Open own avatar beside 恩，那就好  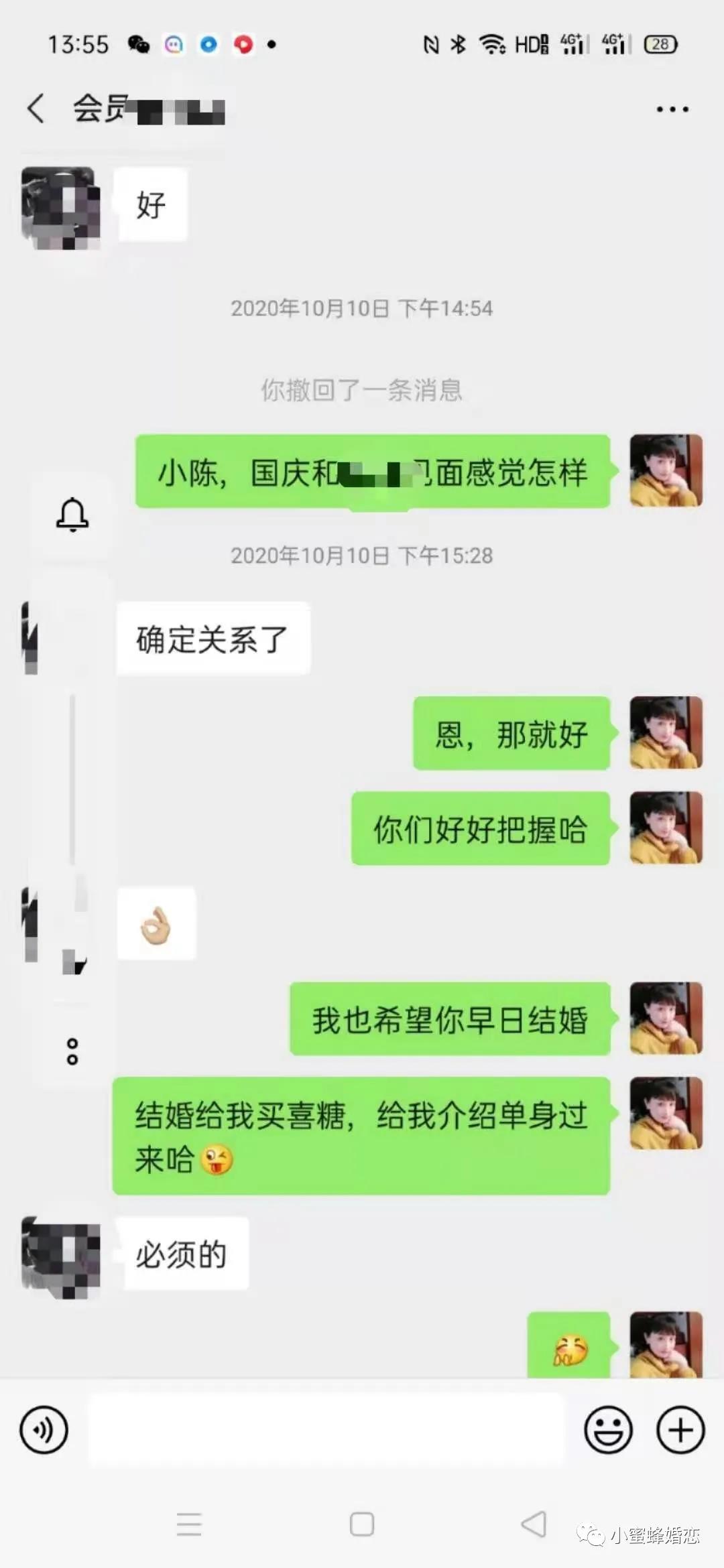[x=666, y=732]
